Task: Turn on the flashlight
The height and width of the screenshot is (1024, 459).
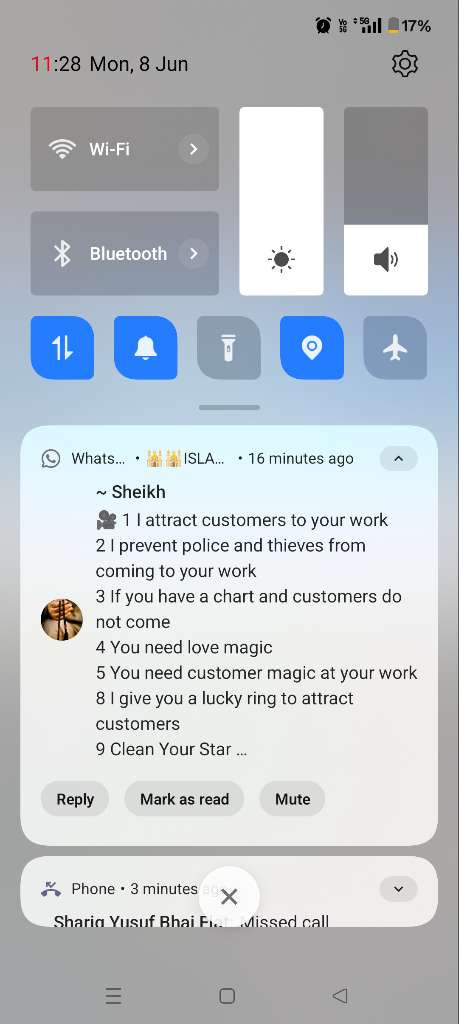Action: pyautogui.click(x=229, y=348)
